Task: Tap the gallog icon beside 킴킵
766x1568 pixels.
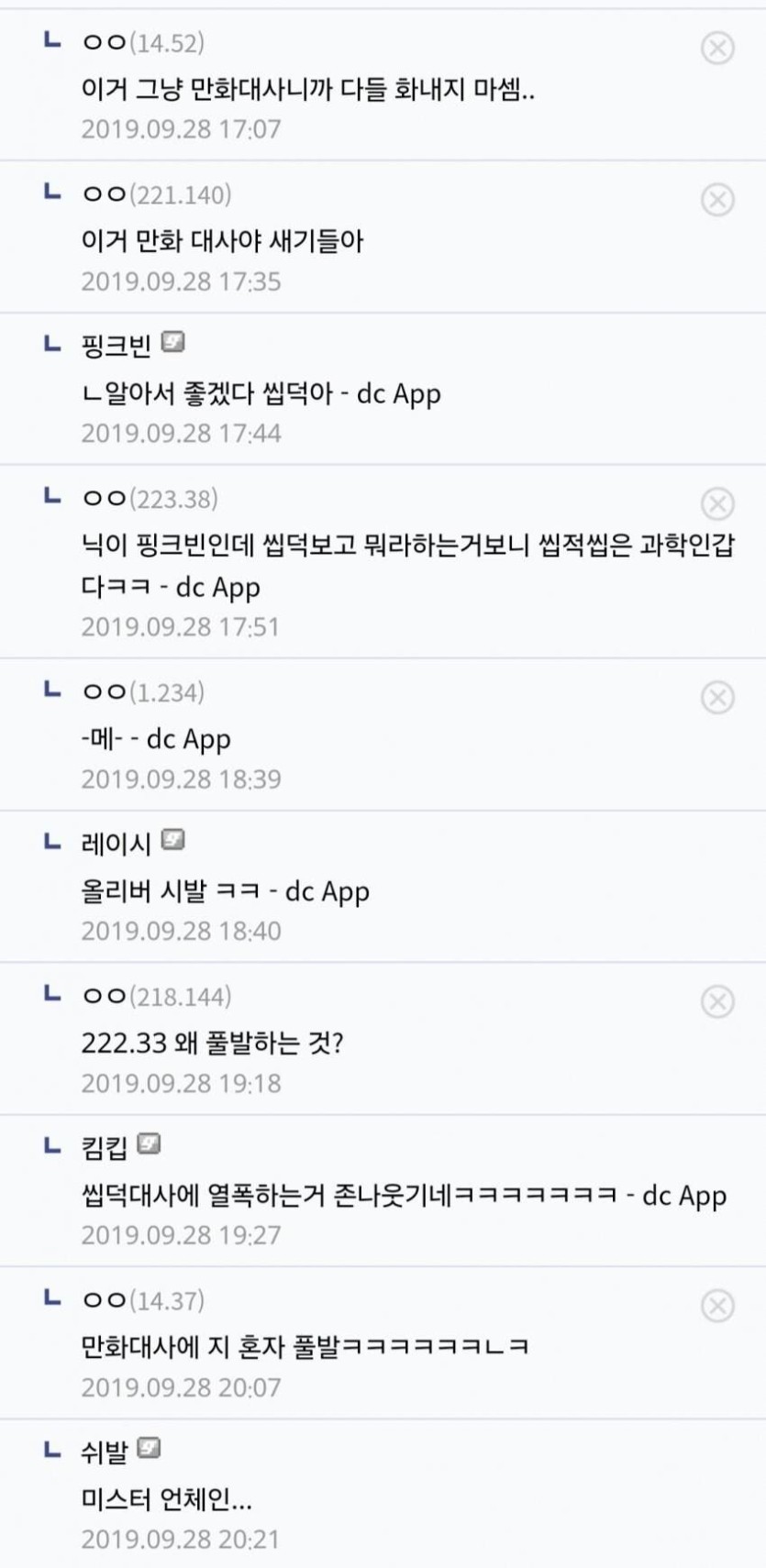Action: pos(149,1144)
